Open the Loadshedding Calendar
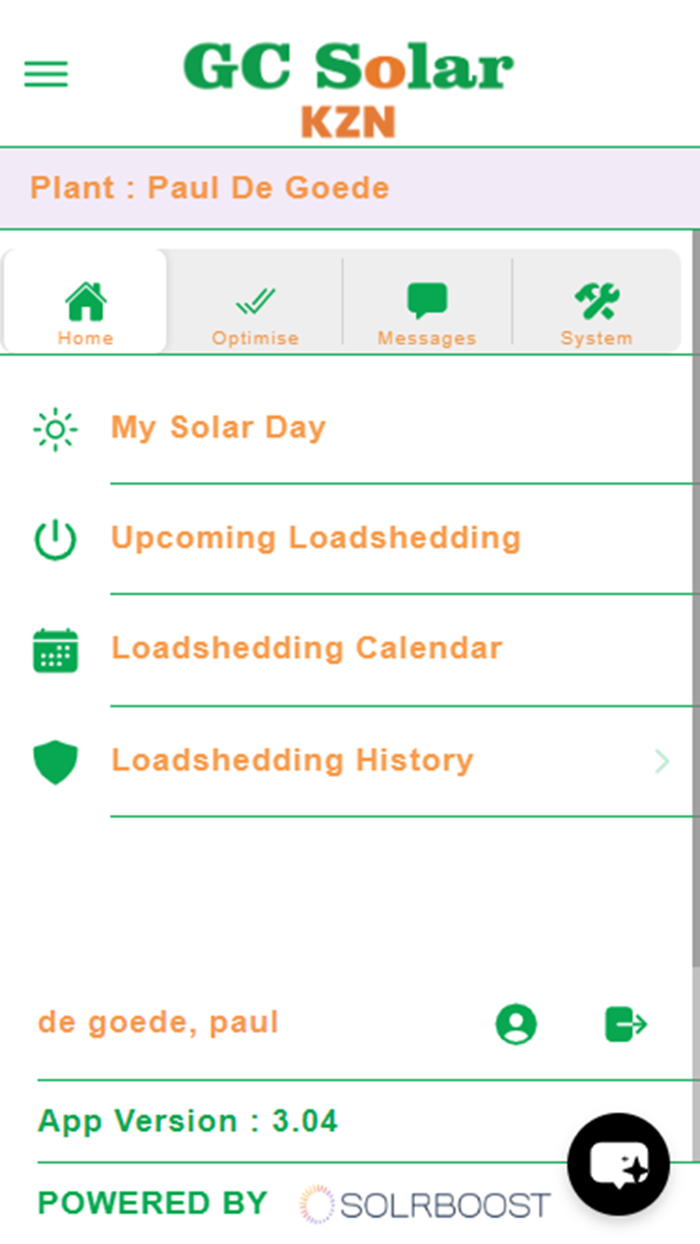 306,648
